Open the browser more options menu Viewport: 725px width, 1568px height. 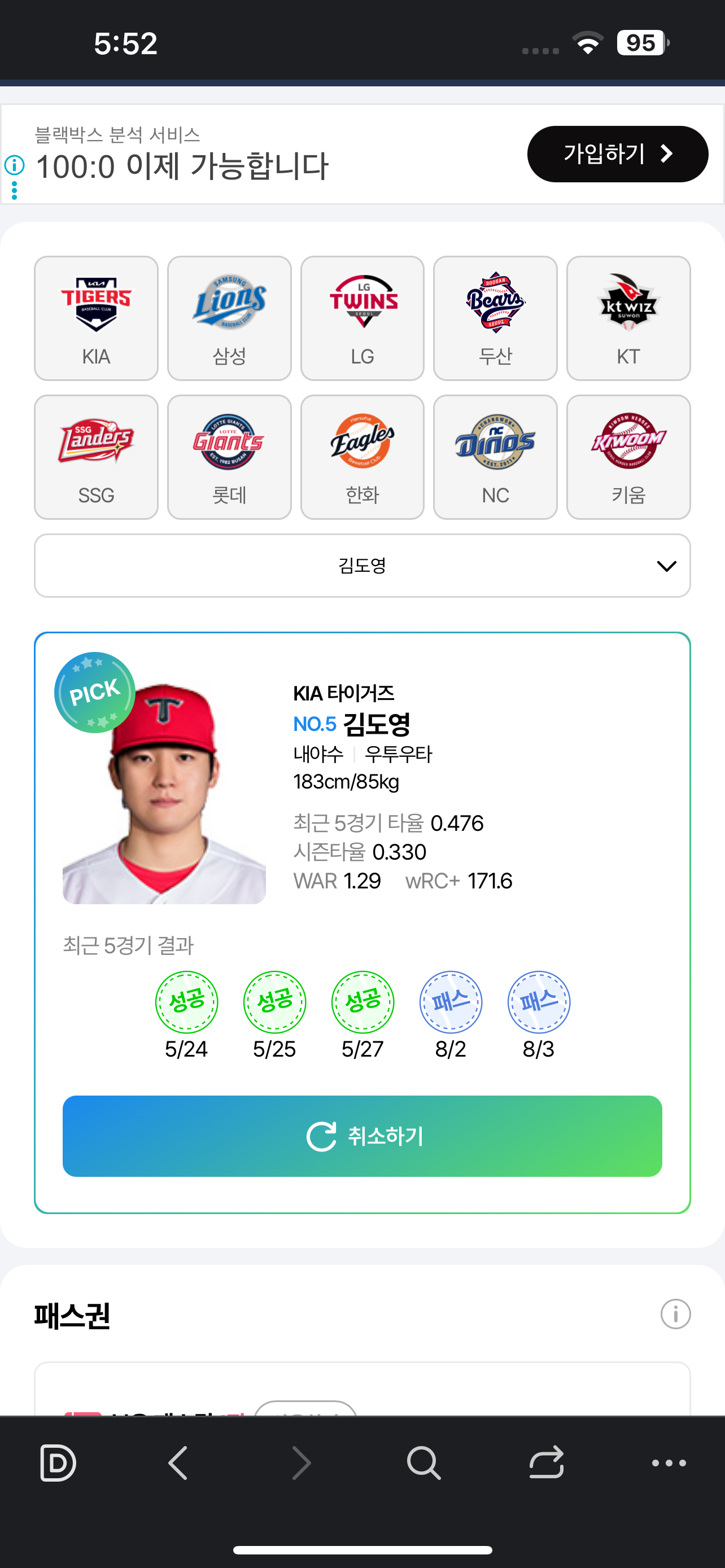click(x=669, y=1462)
